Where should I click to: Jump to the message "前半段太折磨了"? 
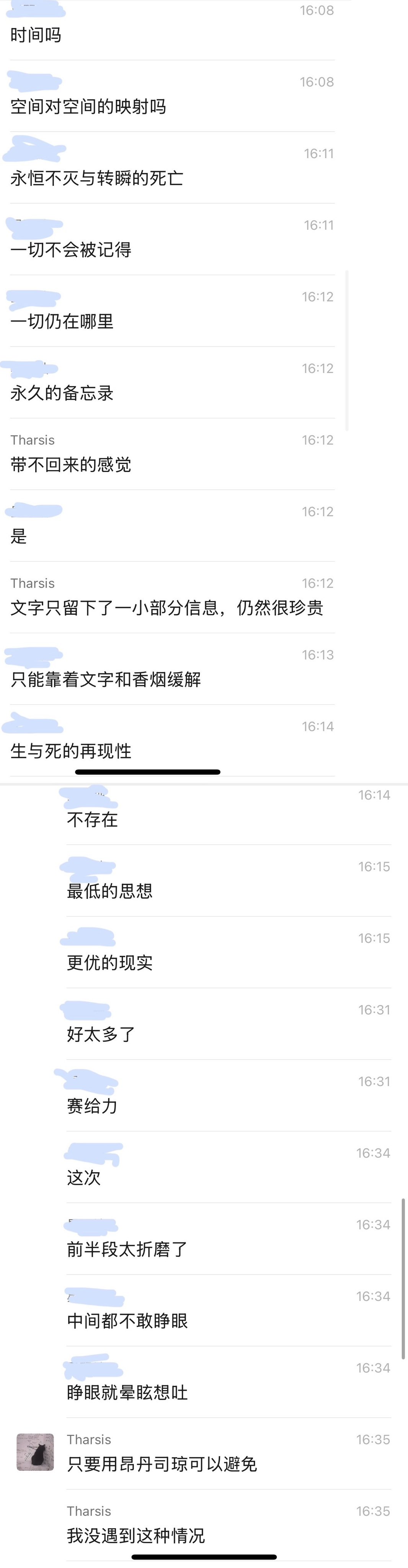point(127,1249)
